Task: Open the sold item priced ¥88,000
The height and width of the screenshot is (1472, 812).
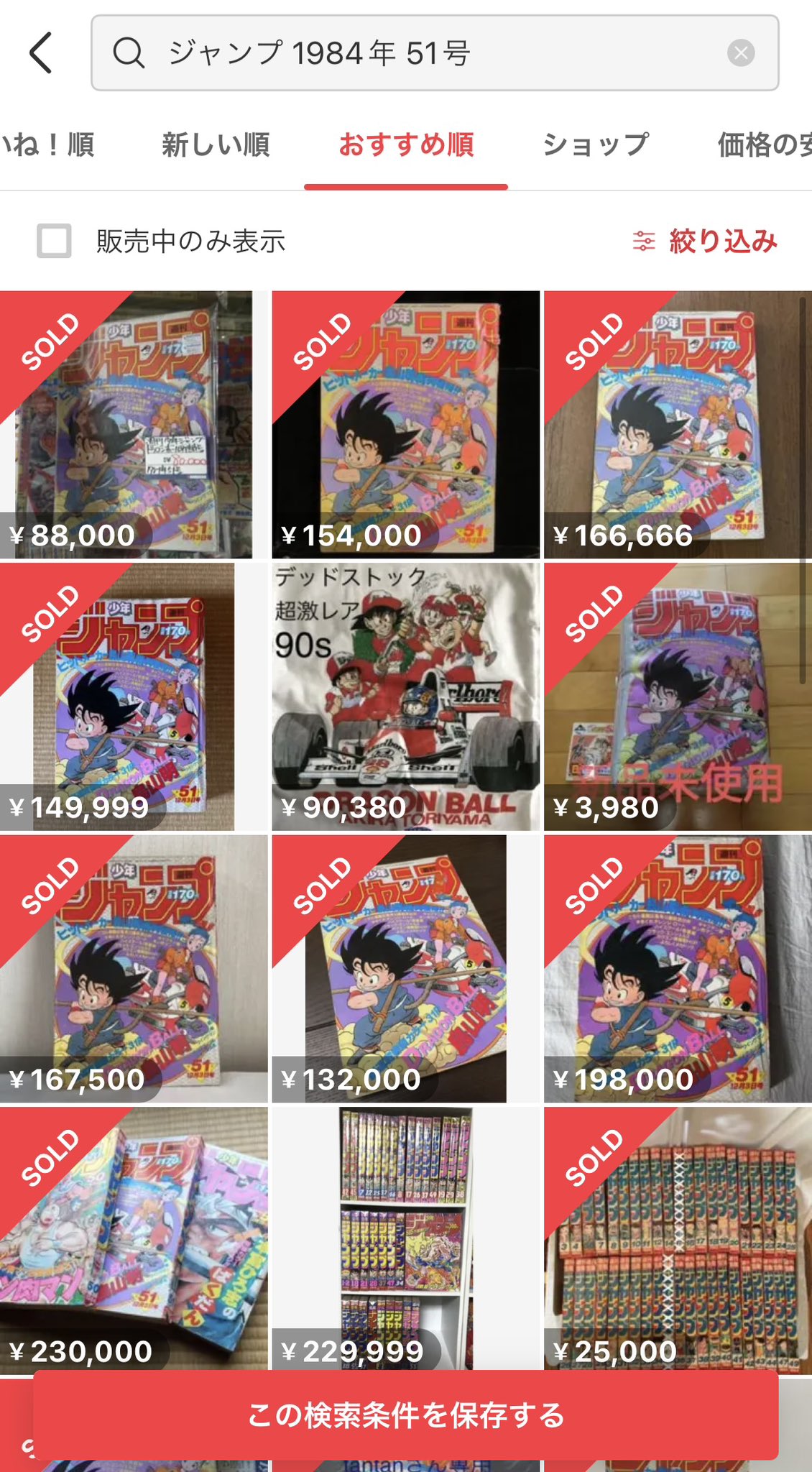Action: [134, 425]
